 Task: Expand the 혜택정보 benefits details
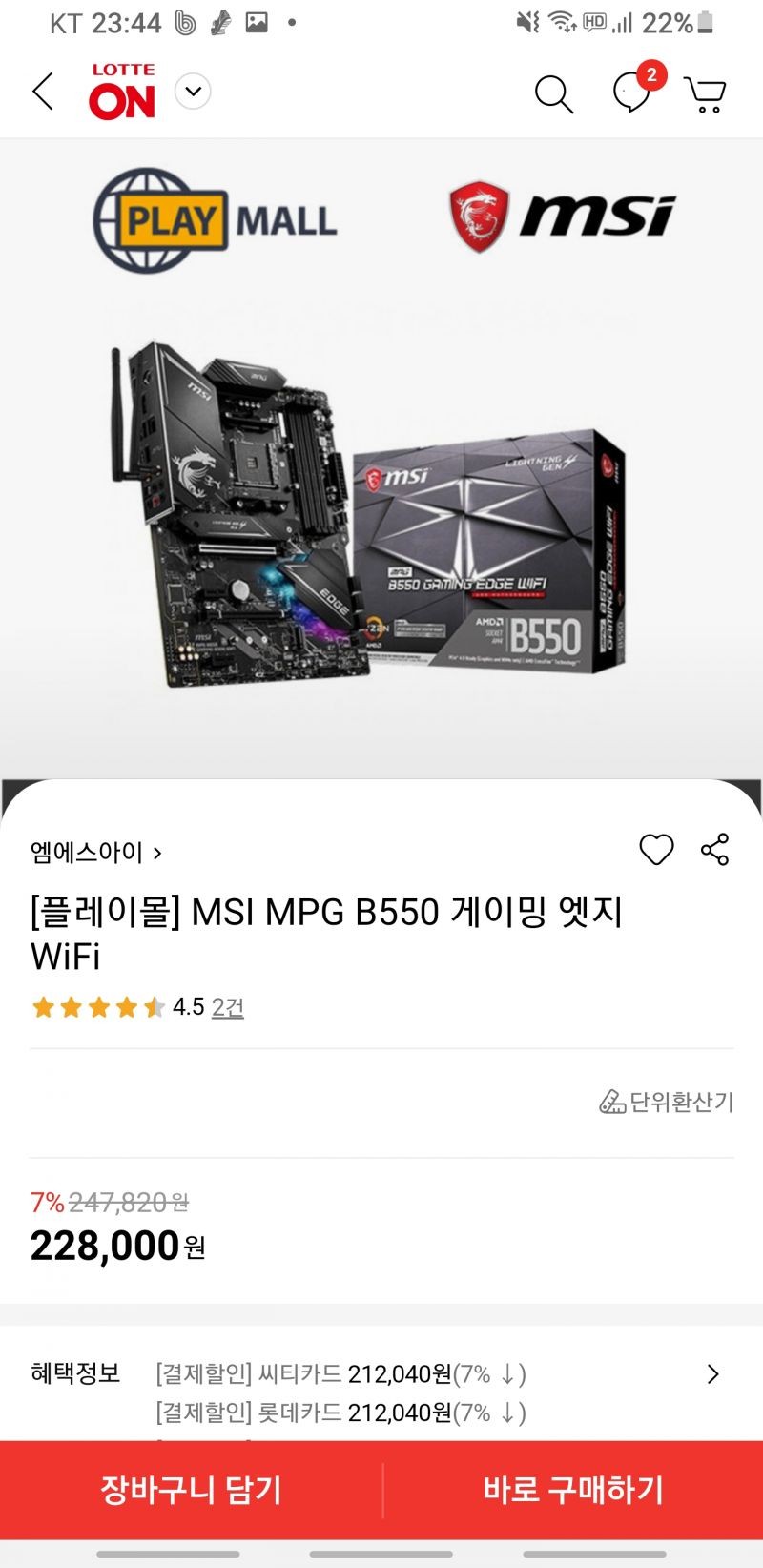pyautogui.click(x=712, y=1374)
